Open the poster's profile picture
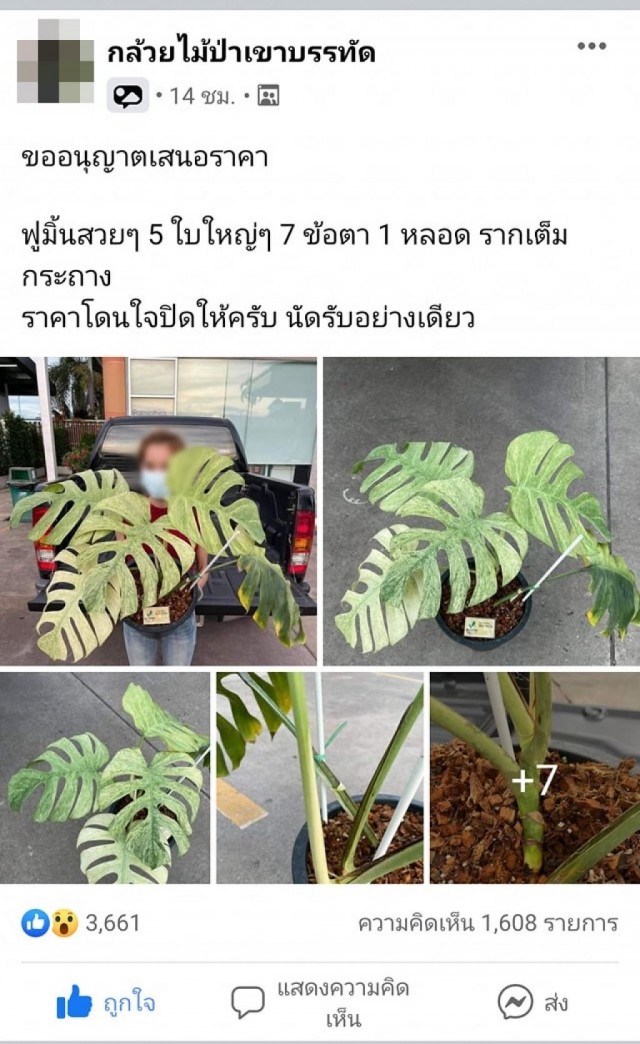Image resolution: width=640 pixels, height=1044 pixels. coord(55,61)
